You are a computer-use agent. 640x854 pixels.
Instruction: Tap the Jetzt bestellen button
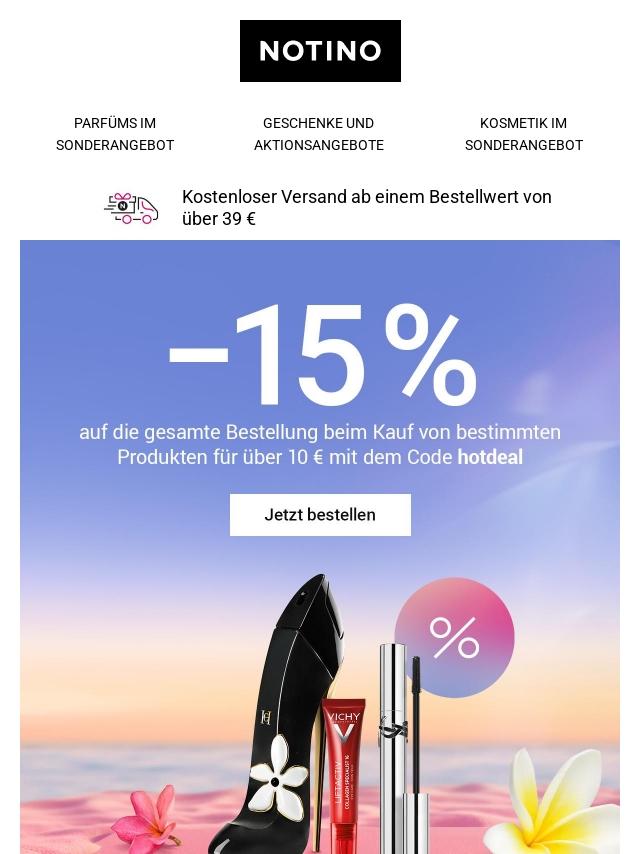320,515
